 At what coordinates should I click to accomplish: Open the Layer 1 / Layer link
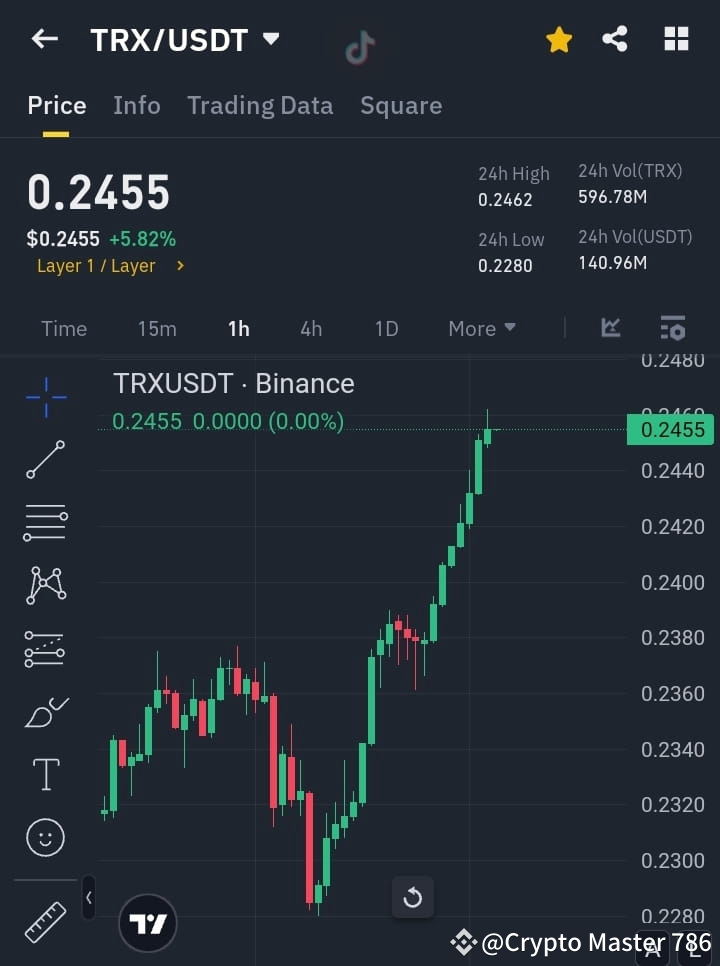click(x=110, y=266)
